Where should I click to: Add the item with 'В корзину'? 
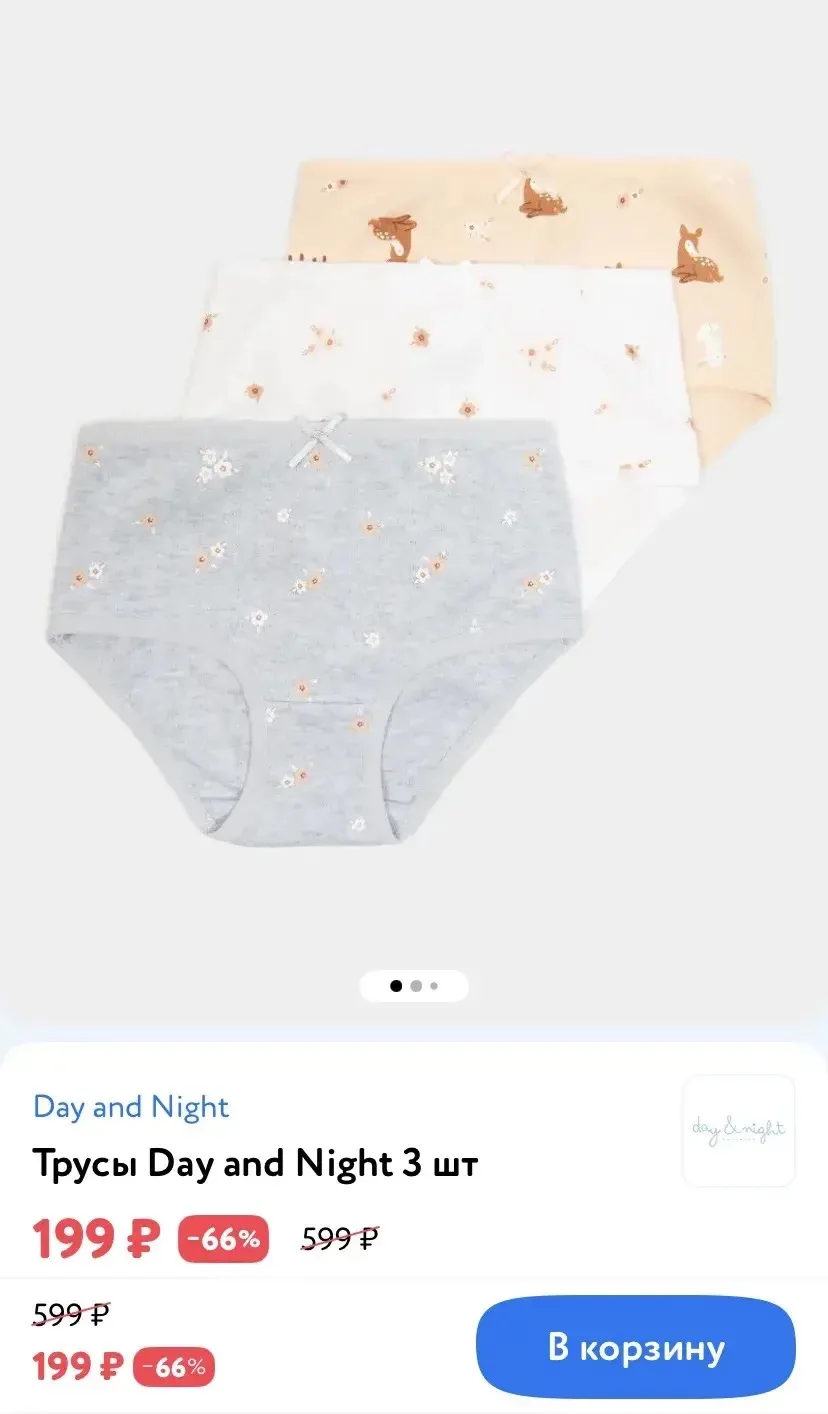[635, 1347]
